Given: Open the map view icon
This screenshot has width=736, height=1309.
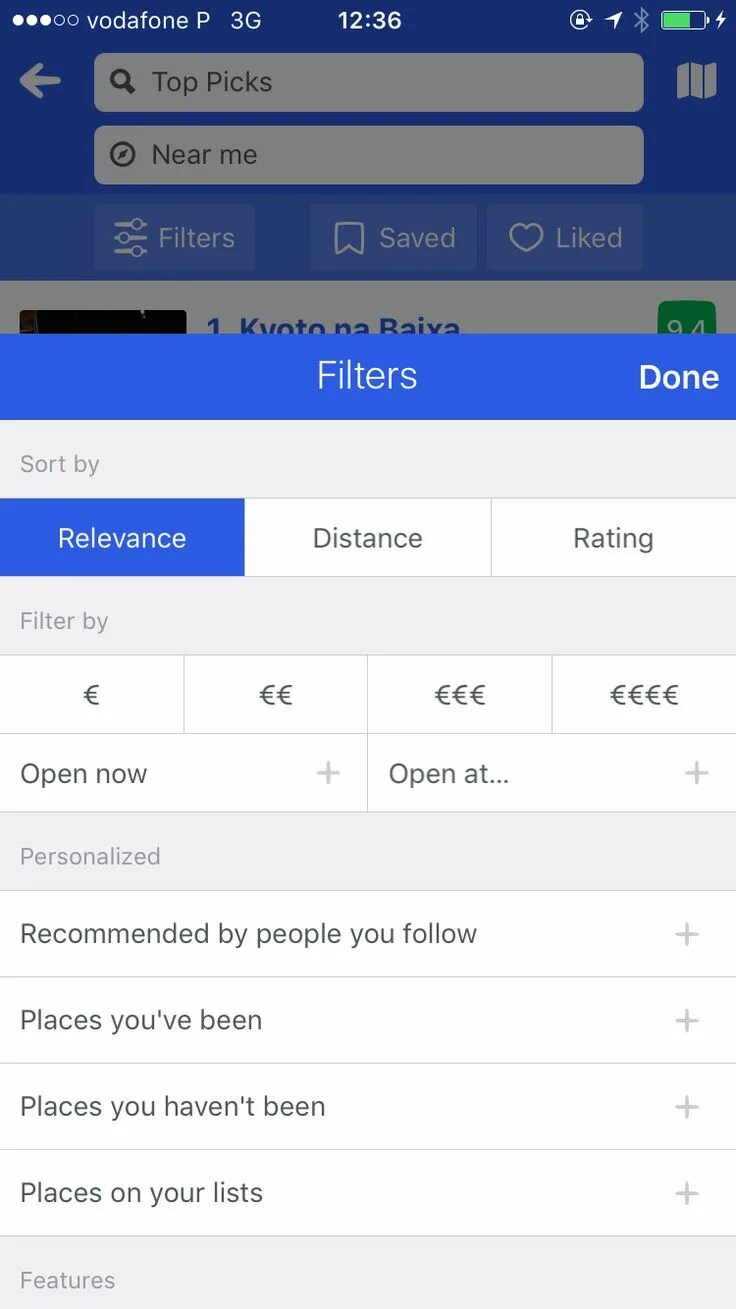Looking at the screenshot, I should coord(697,81).
